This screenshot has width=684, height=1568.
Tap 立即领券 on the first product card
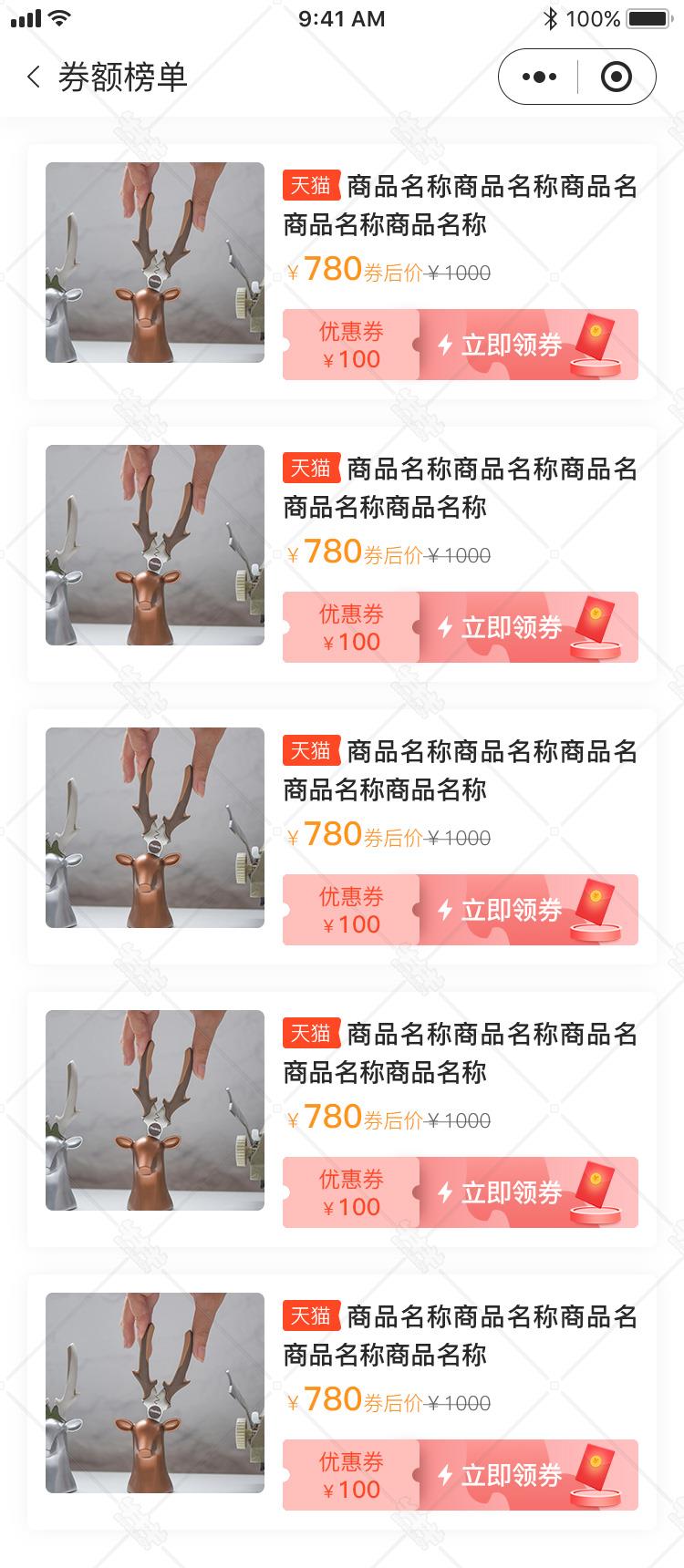click(x=529, y=345)
